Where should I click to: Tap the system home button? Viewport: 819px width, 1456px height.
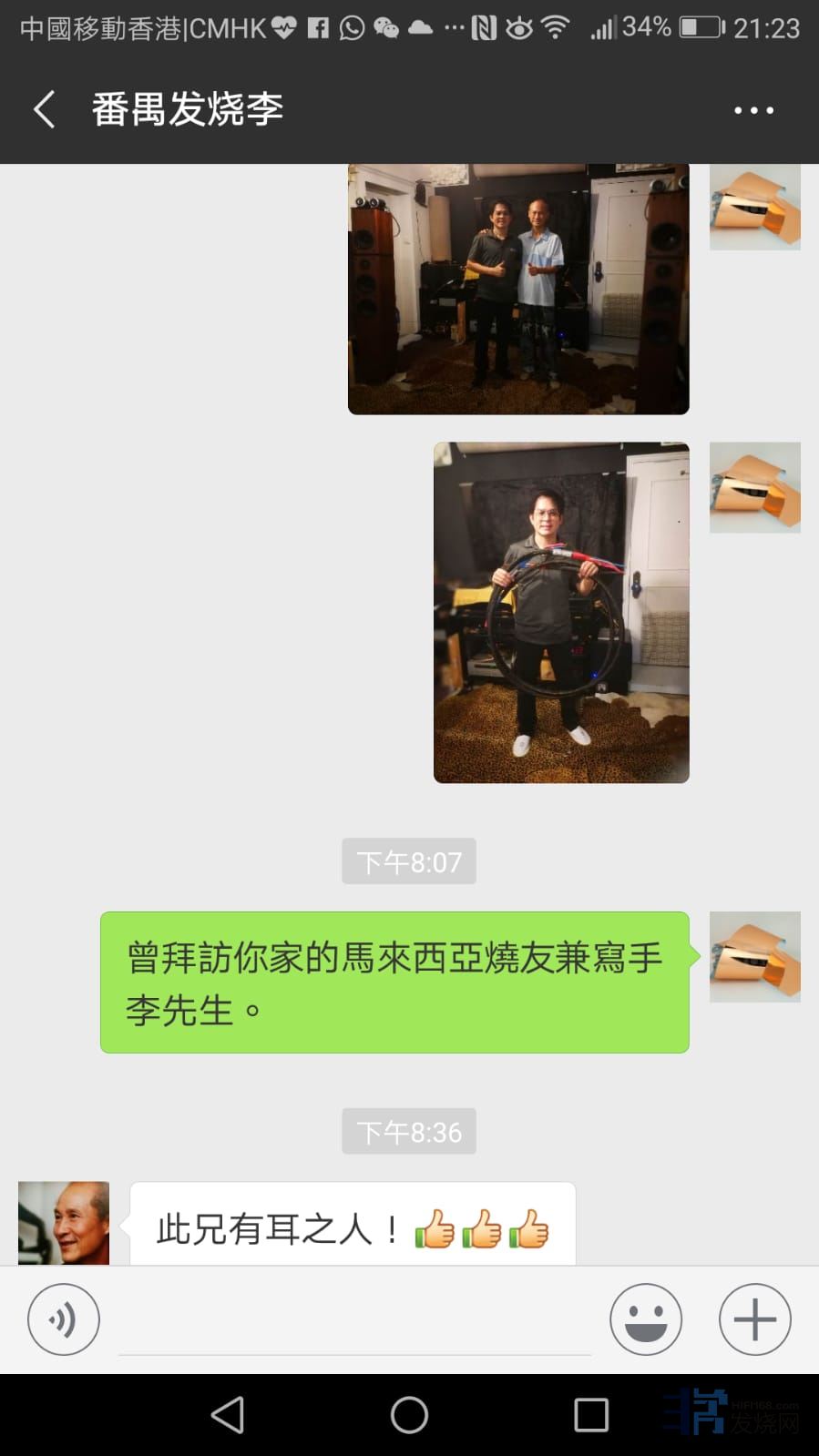click(409, 1415)
